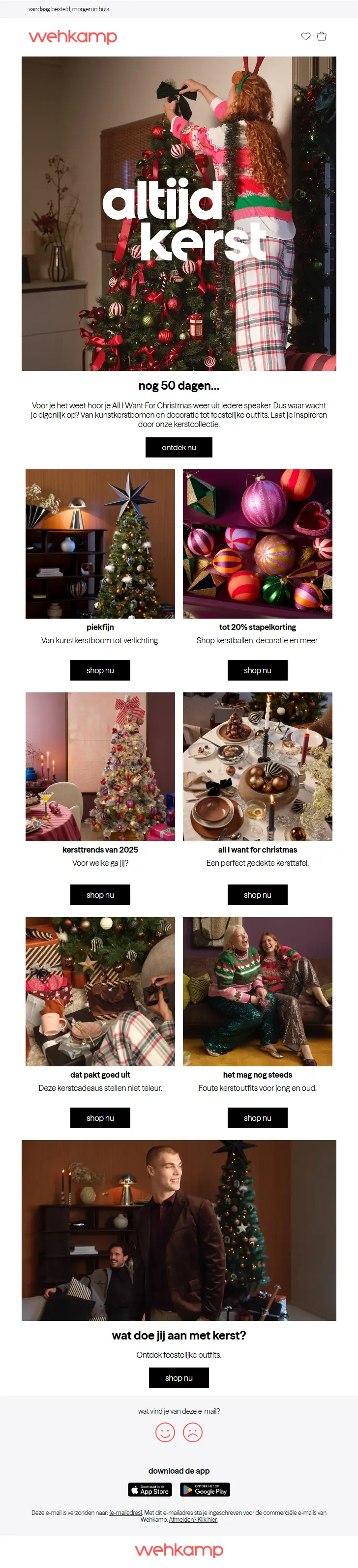Shop now under 'all I want for christmas'
The height and width of the screenshot is (1568, 358).
click(257, 895)
